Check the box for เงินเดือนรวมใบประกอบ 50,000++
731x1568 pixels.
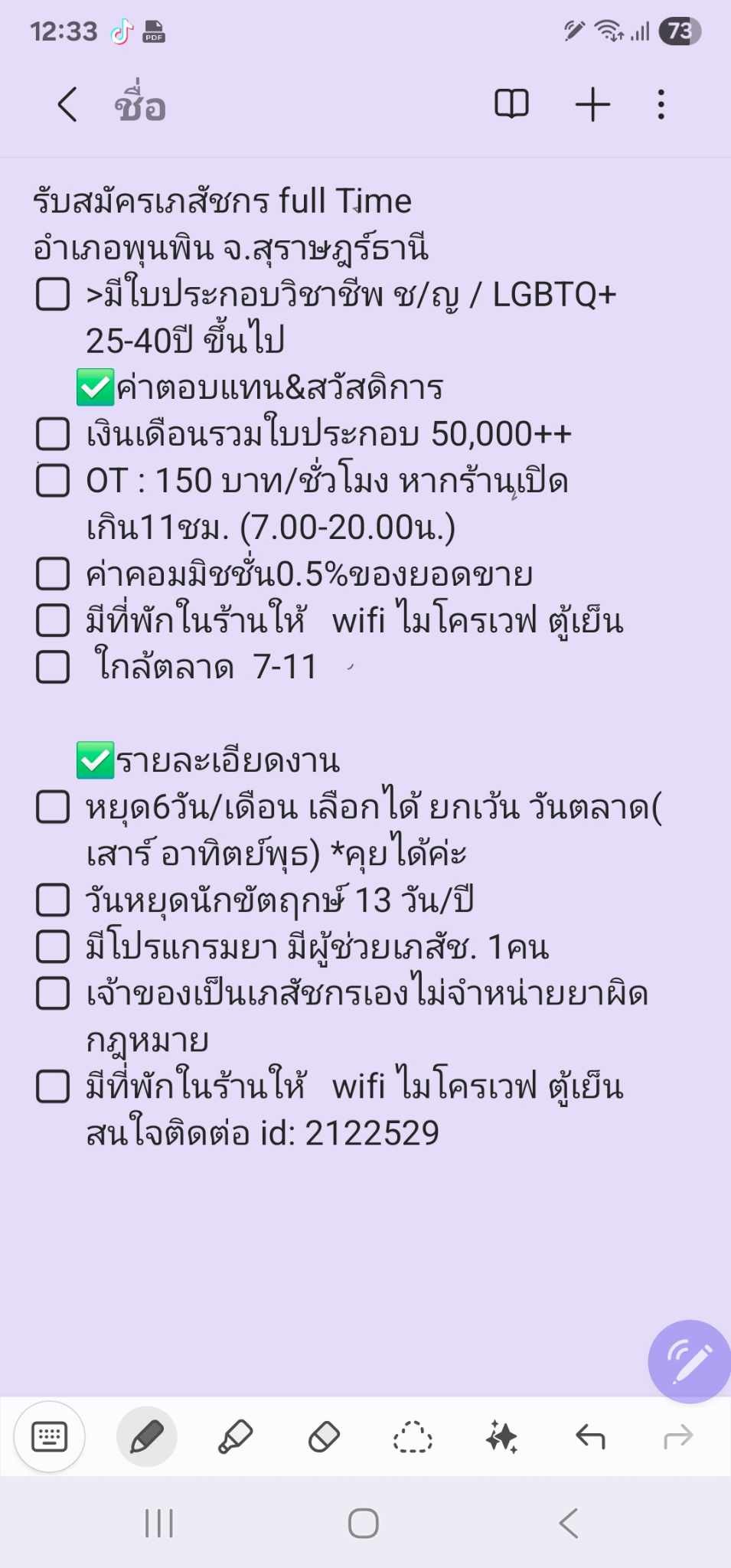click(53, 434)
